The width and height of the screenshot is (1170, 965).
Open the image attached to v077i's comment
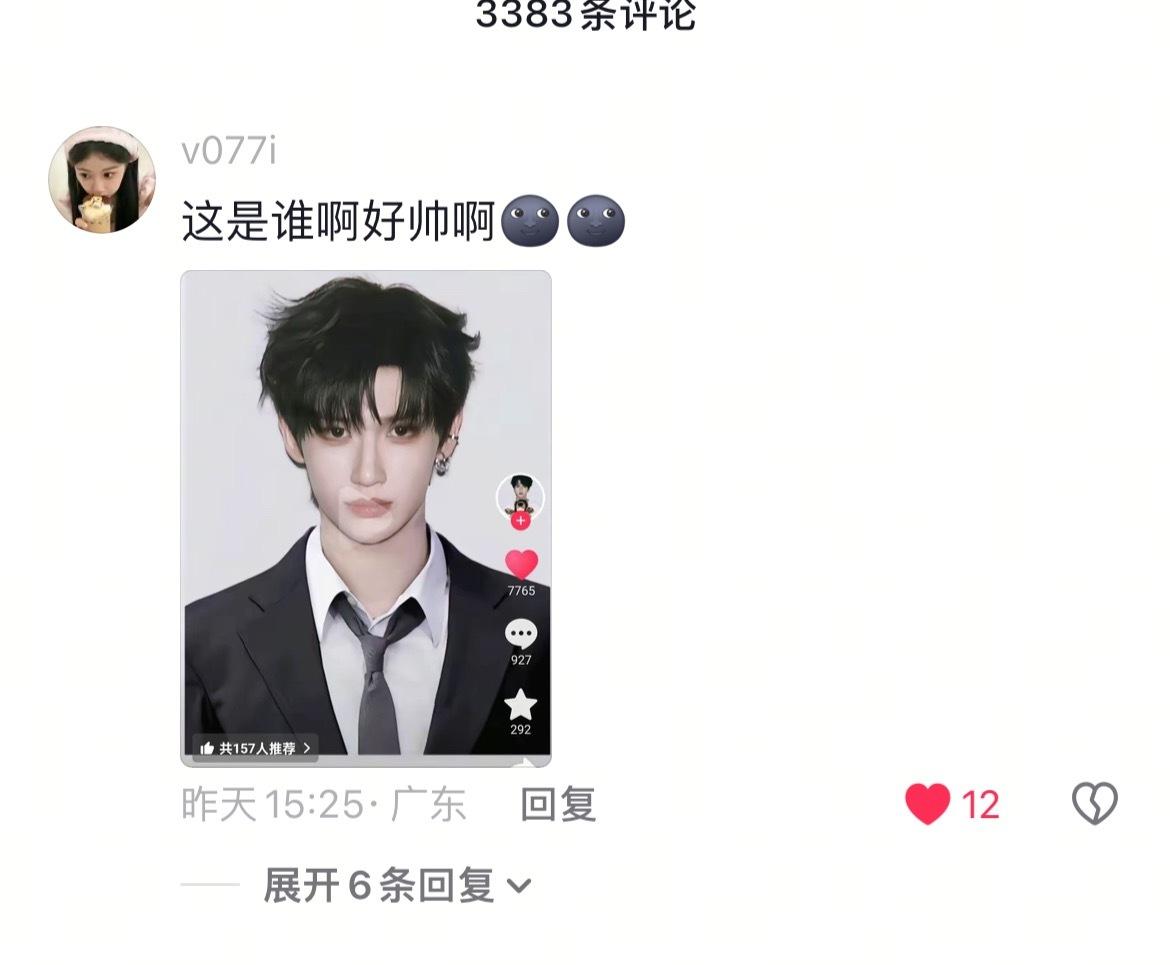pyautogui.click(x=366, y=518)
